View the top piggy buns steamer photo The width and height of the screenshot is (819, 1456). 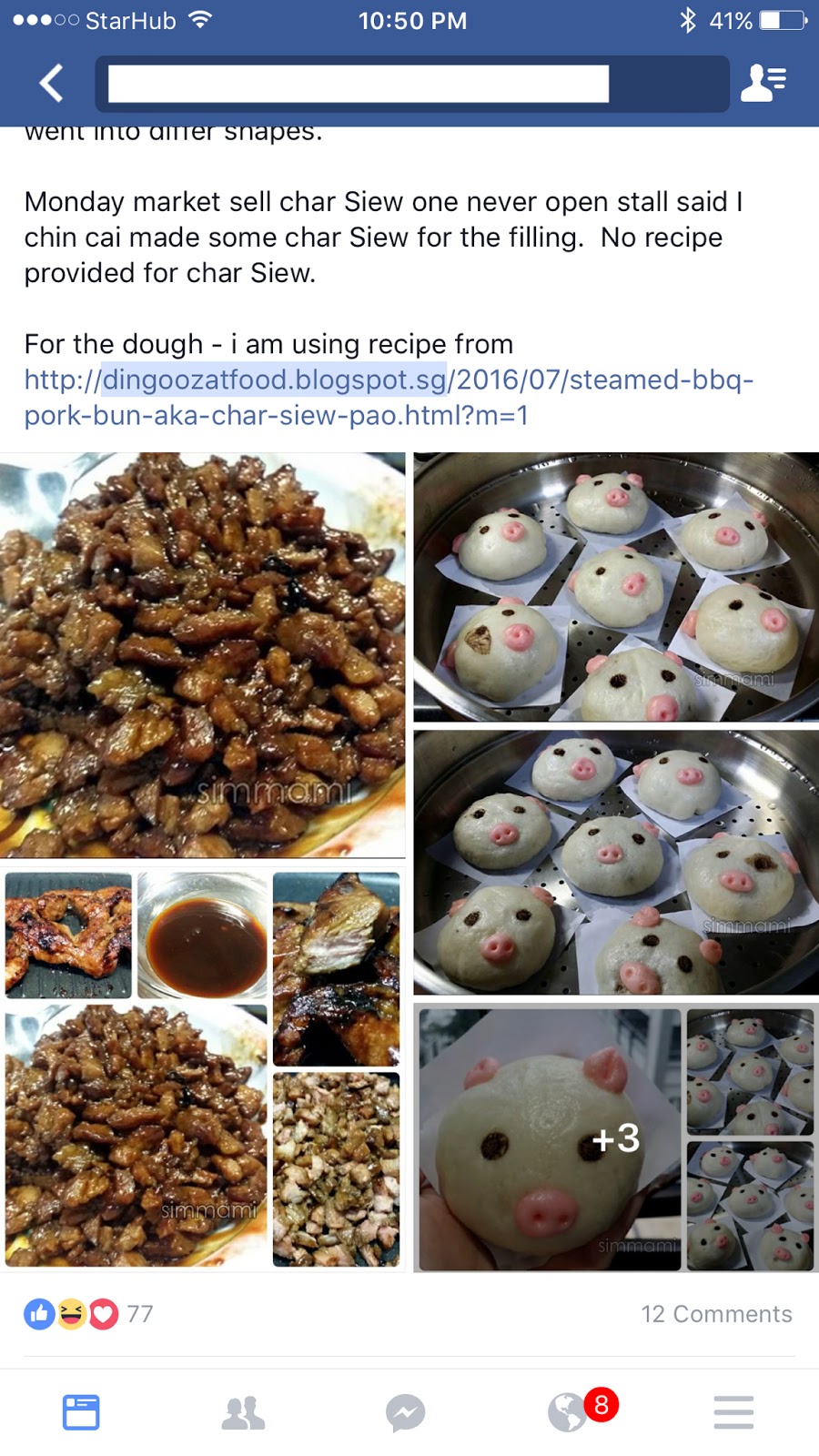click(616, 588)
